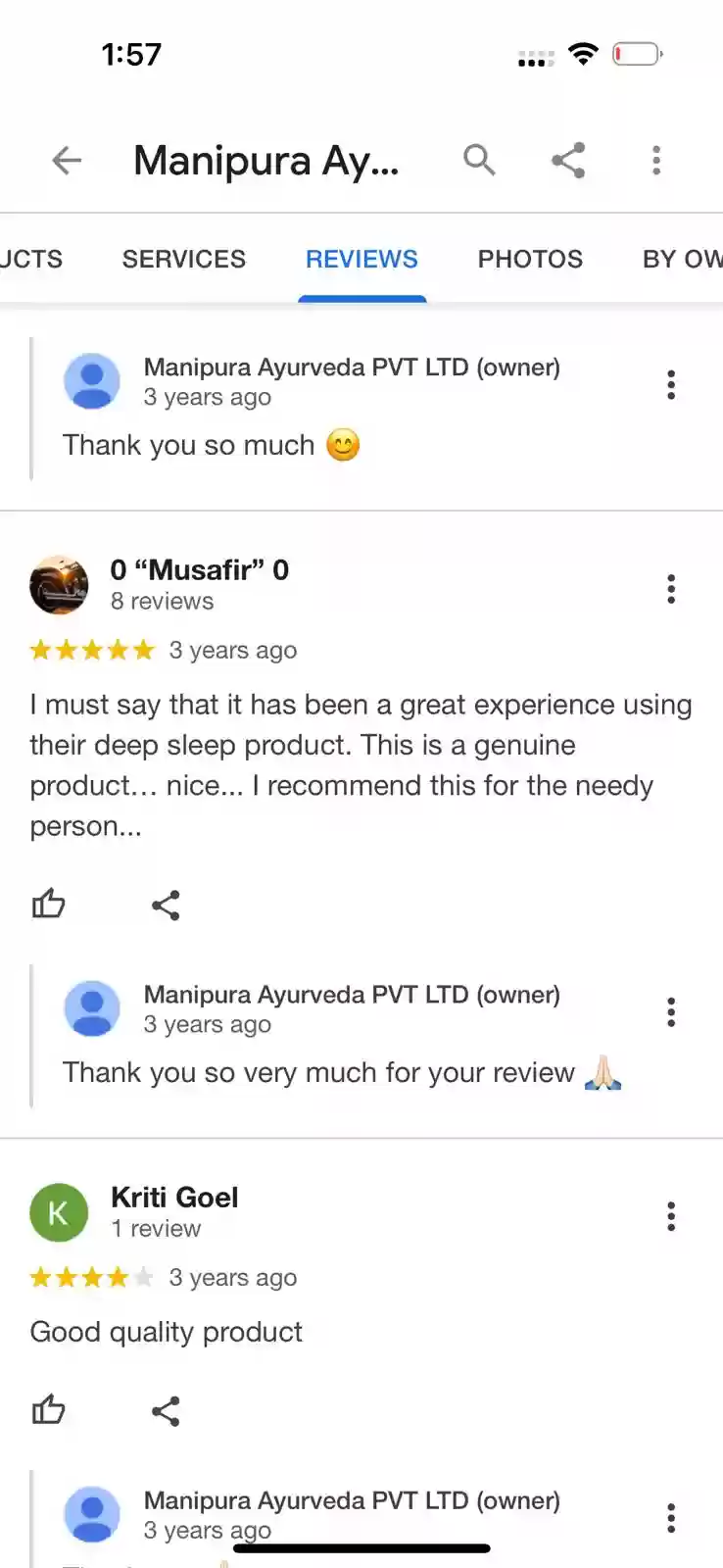Image resolution: width=723 pixels, height=1568 pixels.
Task: Share Kriti Goel's review
Action: point(166,1411)
